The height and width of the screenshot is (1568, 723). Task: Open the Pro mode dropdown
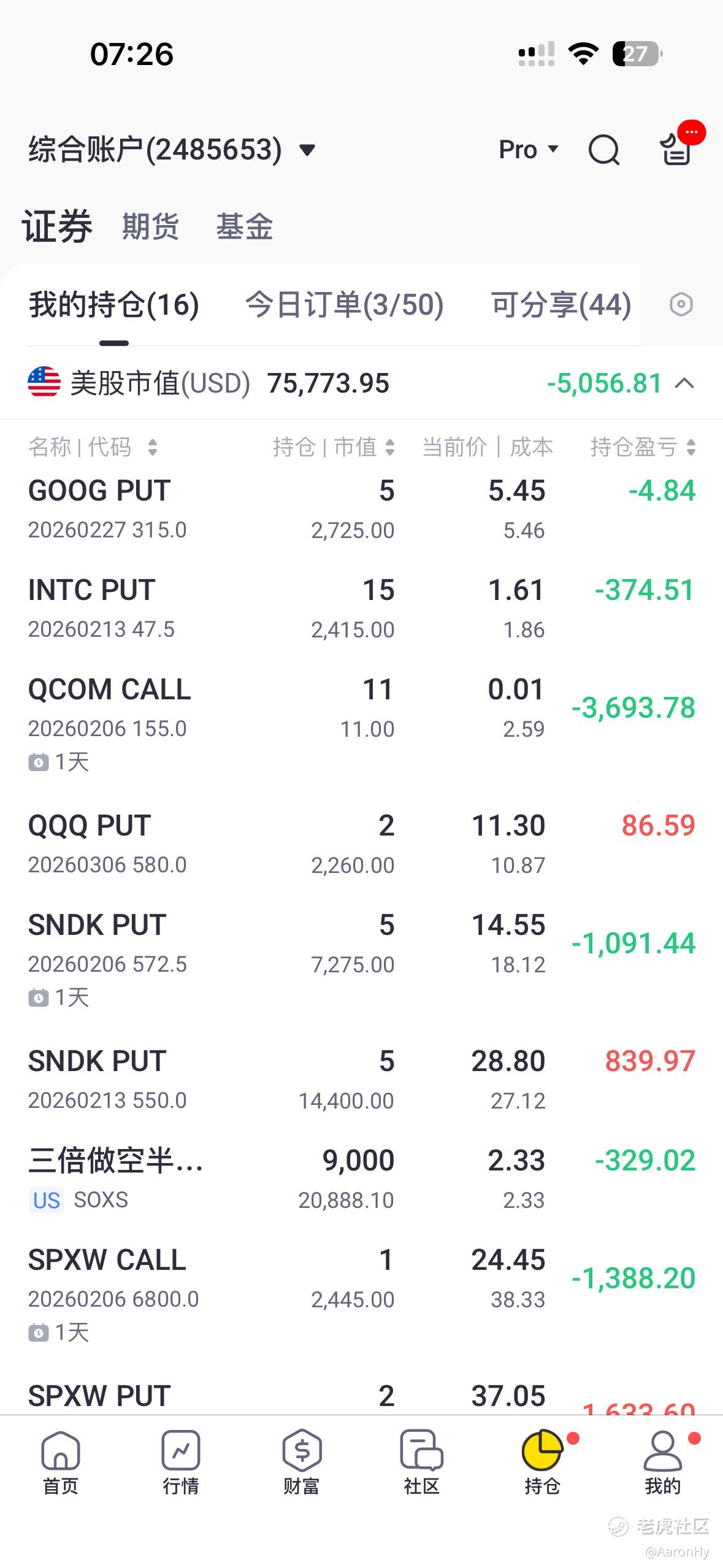tap(529, 150)
